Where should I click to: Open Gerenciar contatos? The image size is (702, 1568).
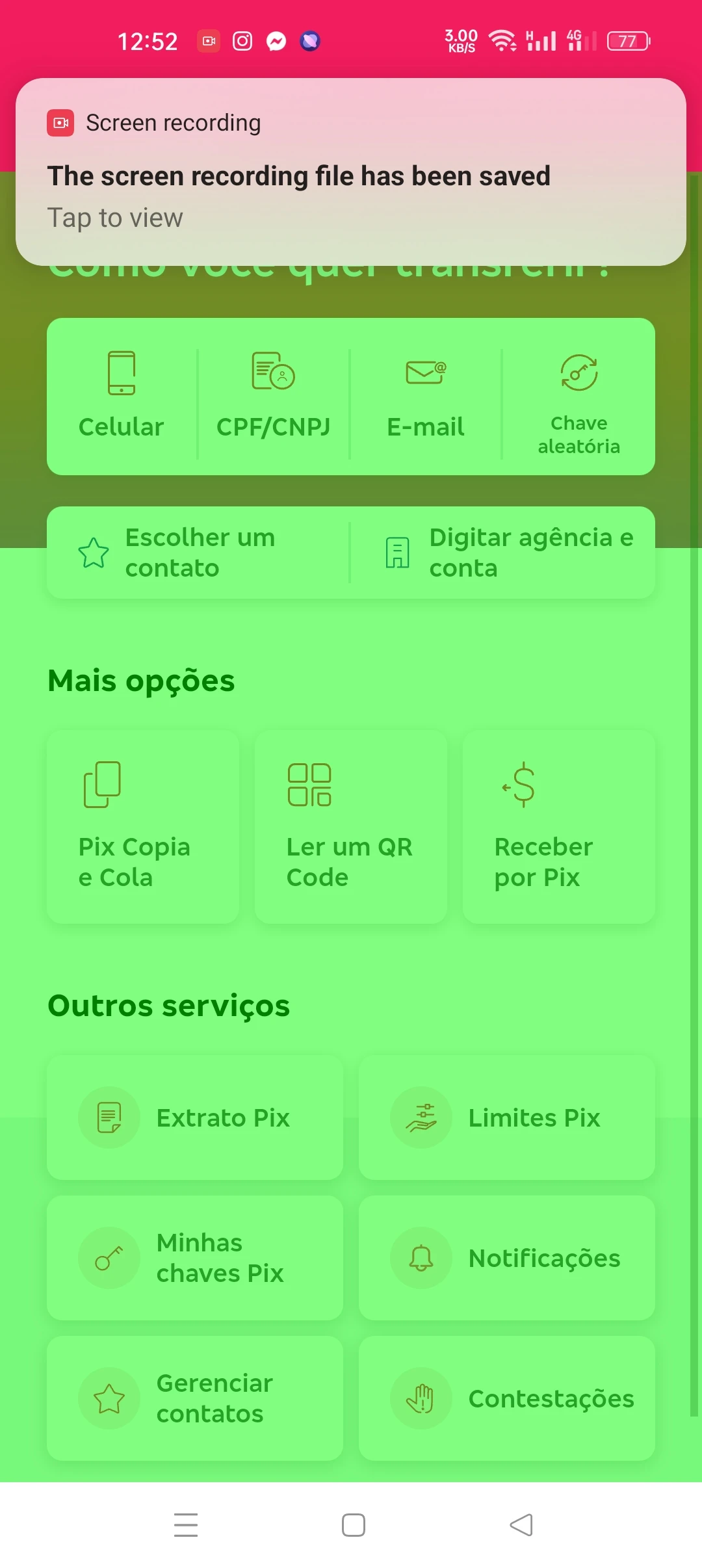click(195, 1398)
